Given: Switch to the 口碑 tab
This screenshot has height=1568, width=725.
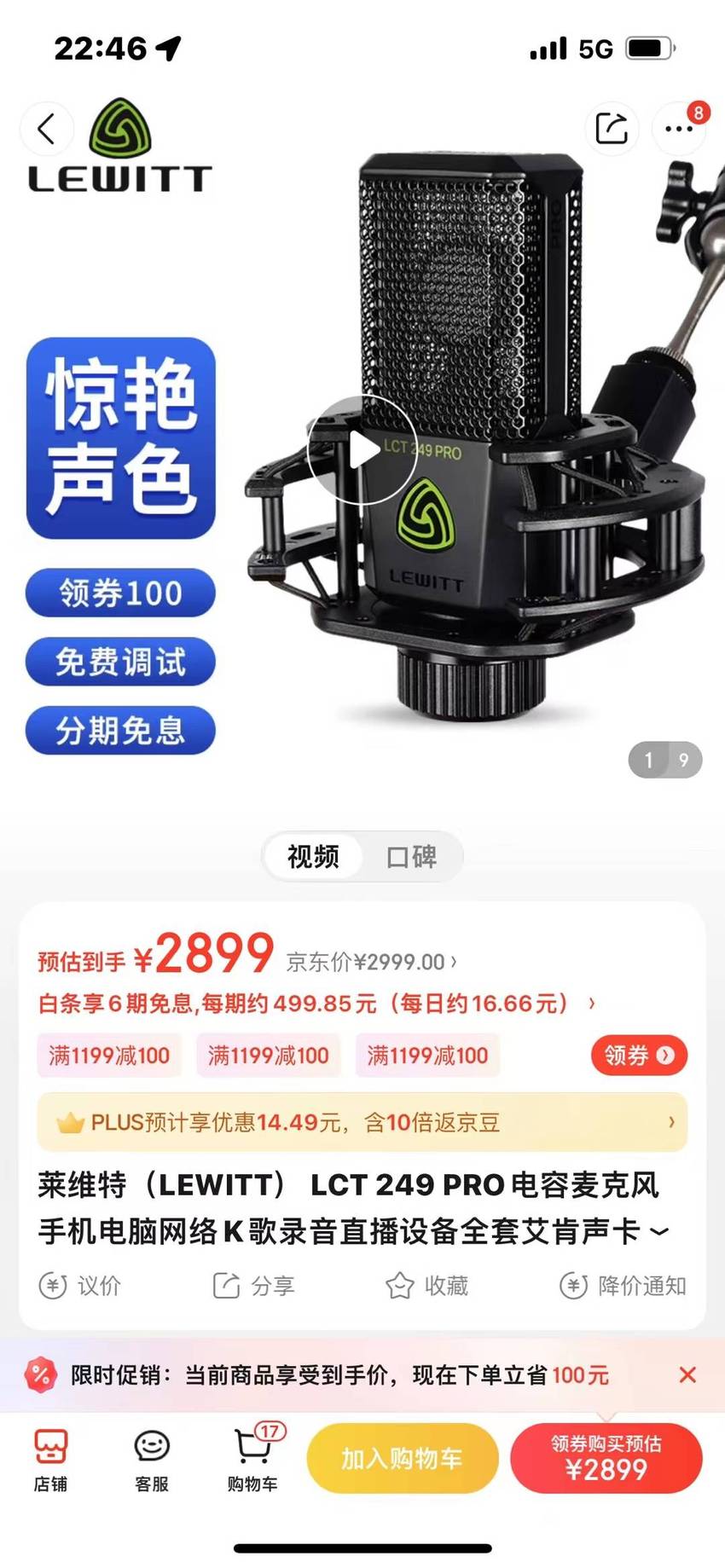Looking at the screenshot, I should (x=412, y=856).
